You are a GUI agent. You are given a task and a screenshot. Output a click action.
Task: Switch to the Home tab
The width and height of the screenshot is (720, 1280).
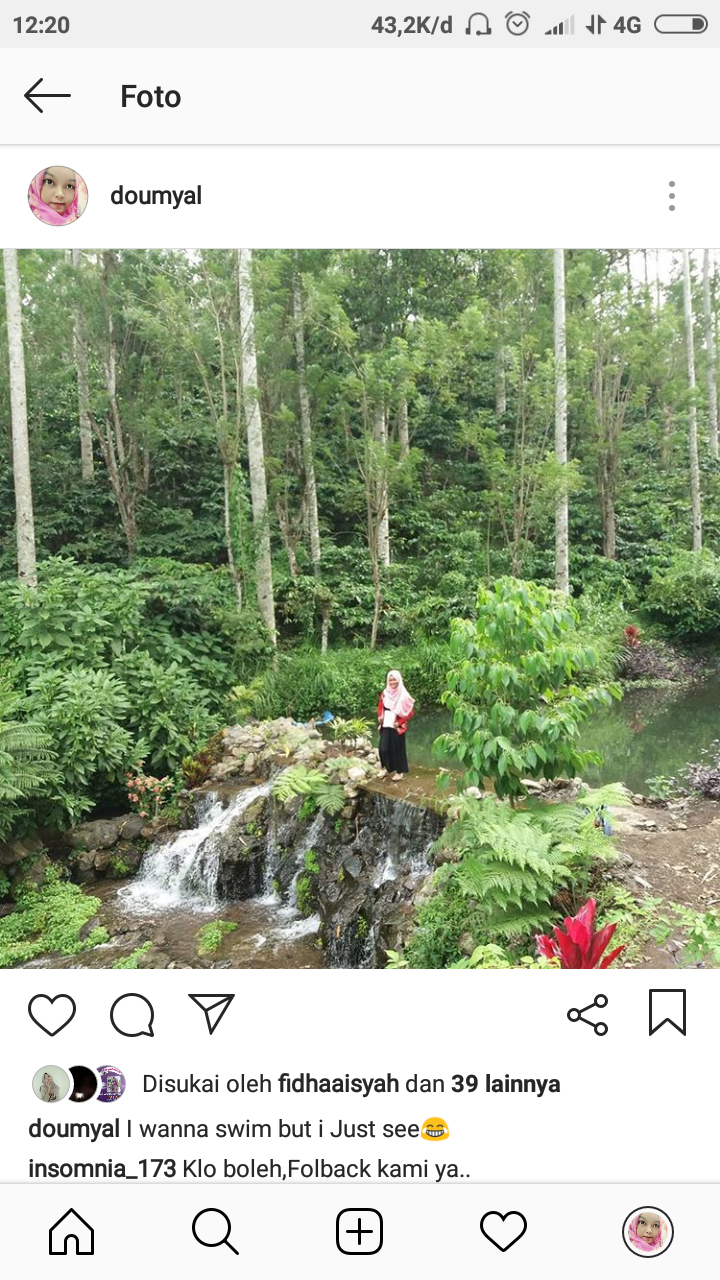[x=72, y=1231]
